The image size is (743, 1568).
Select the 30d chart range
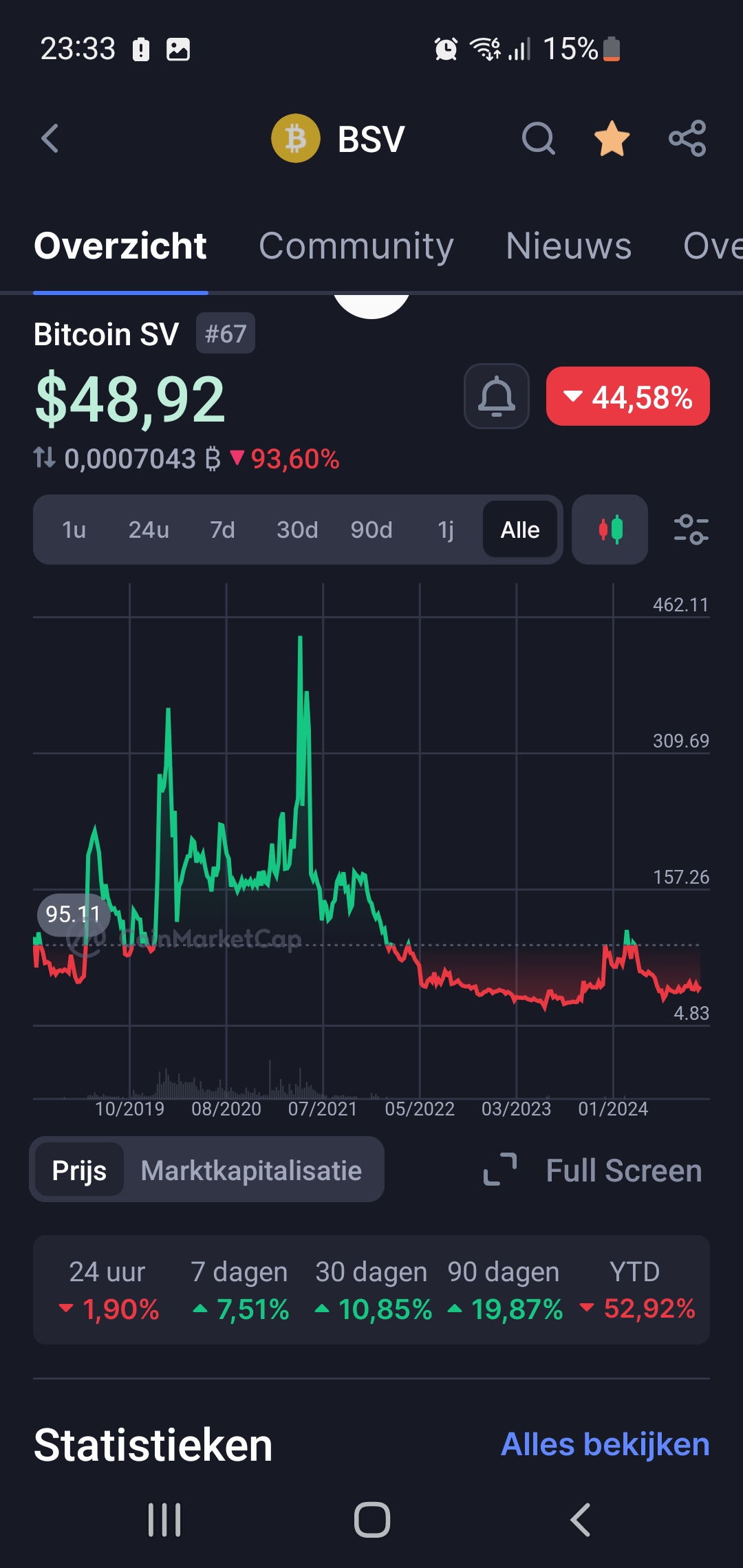coord(297,530)
